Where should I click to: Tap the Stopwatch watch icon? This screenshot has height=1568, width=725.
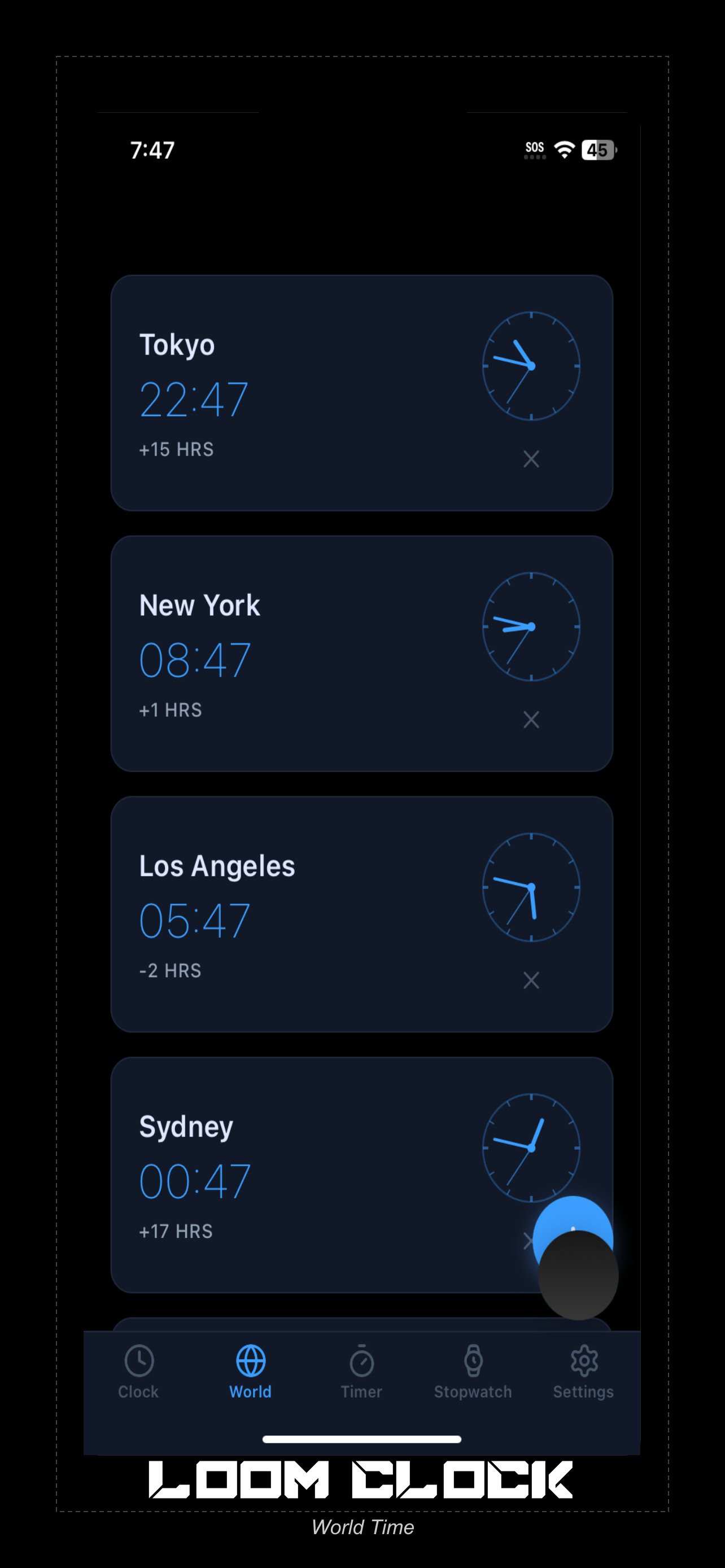click(473, 1361)
